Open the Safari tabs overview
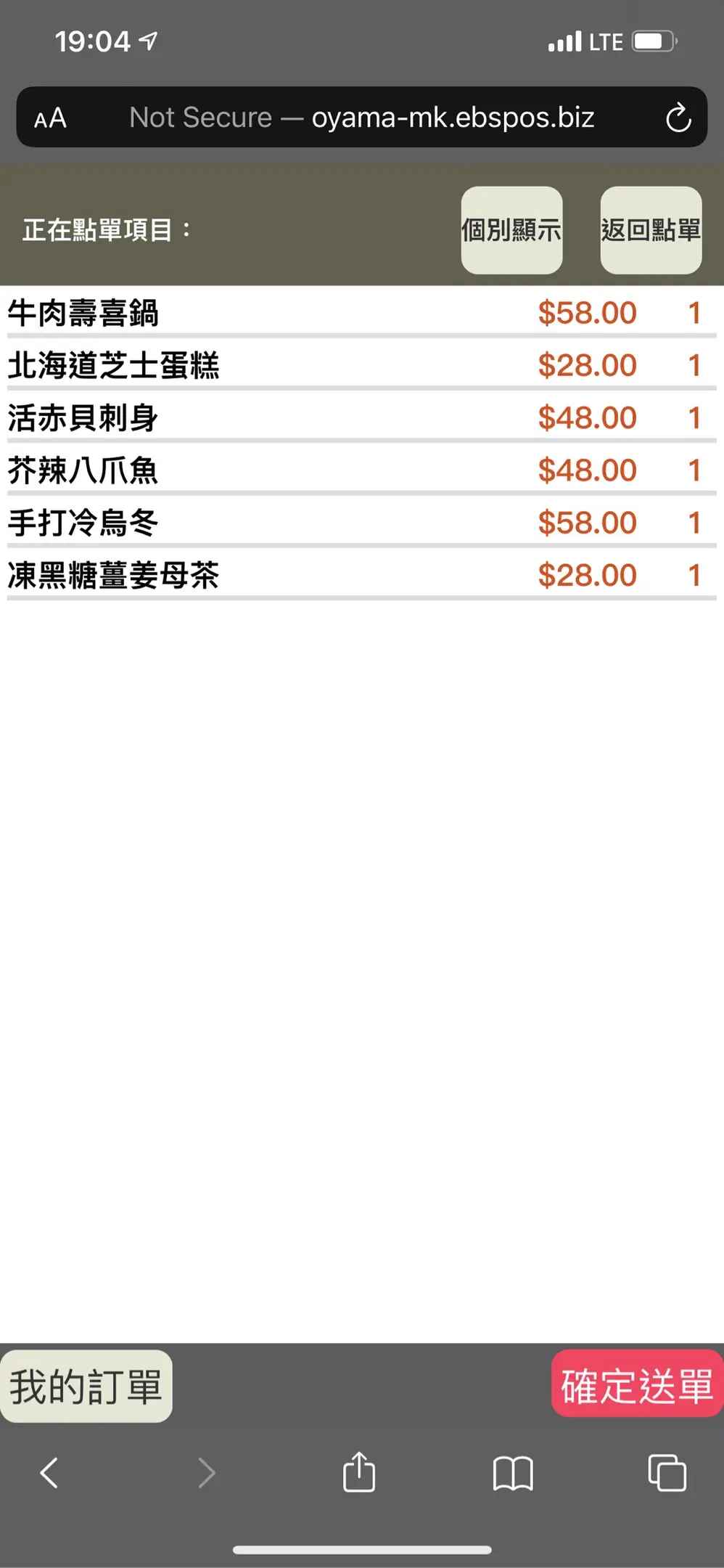 [667, 1473]
